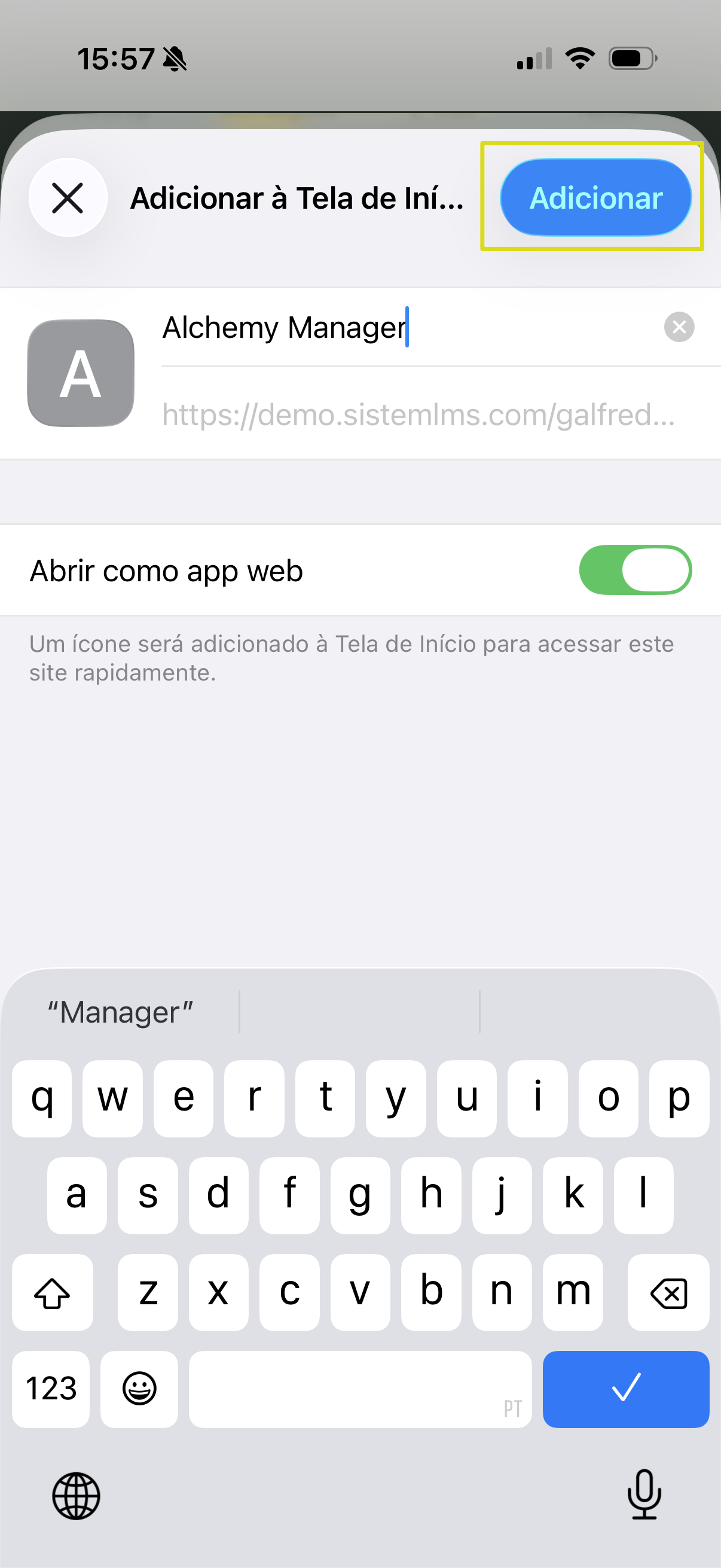Confirm with the blue checkmark key

625,1389
